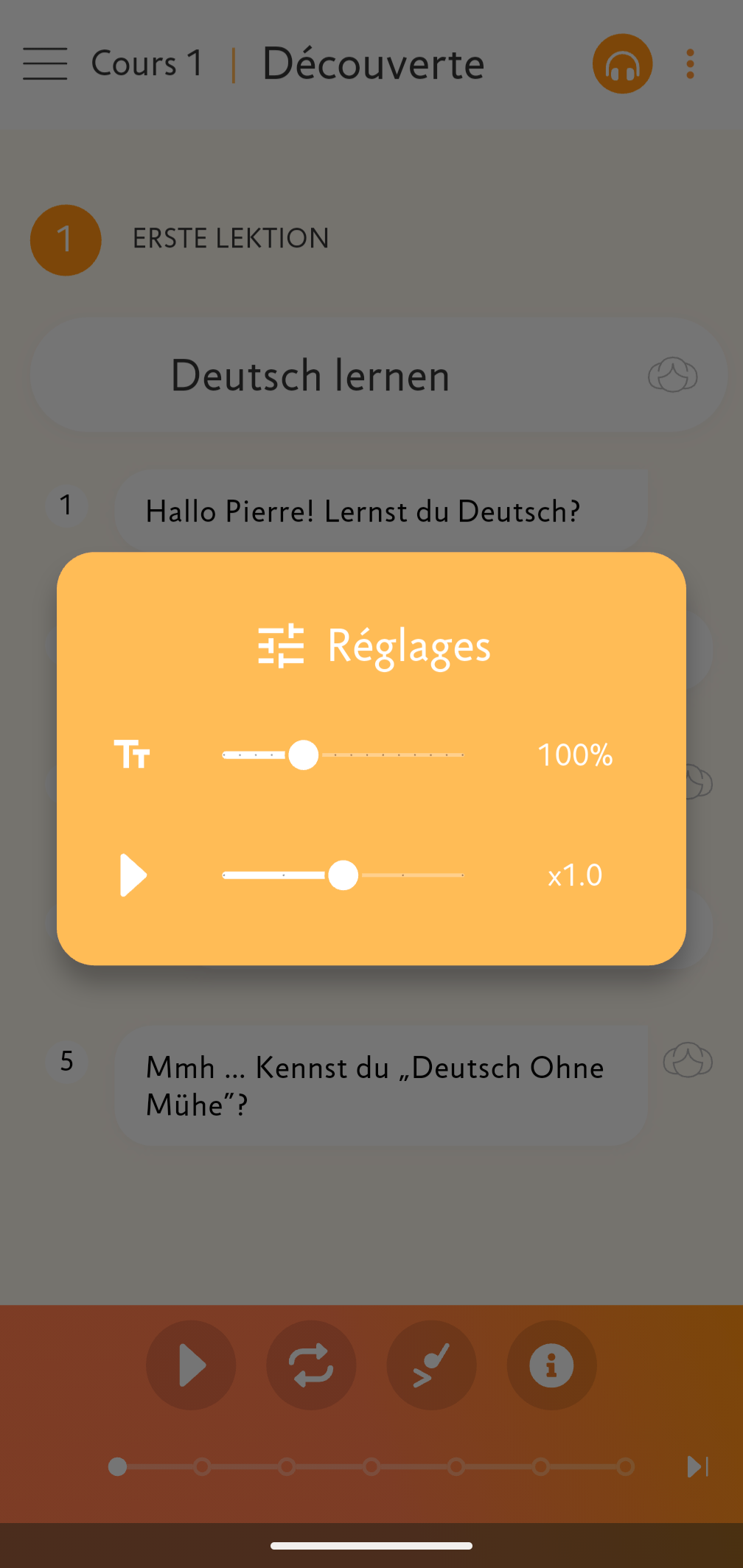The image size is (743, 1568).
Task: Tap the text size slider handle
Action: 303,755
